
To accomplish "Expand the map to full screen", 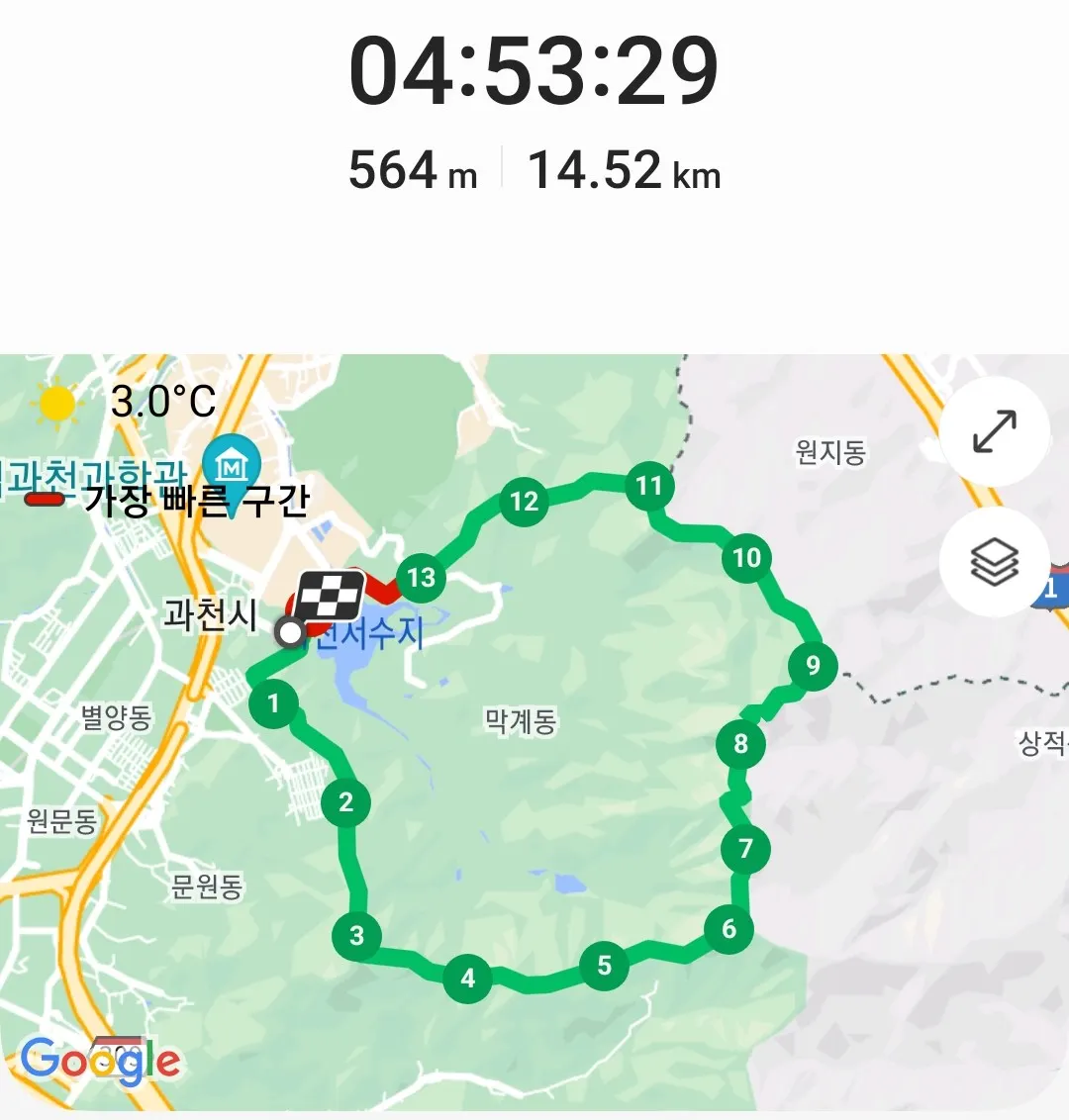I will 994,431.
